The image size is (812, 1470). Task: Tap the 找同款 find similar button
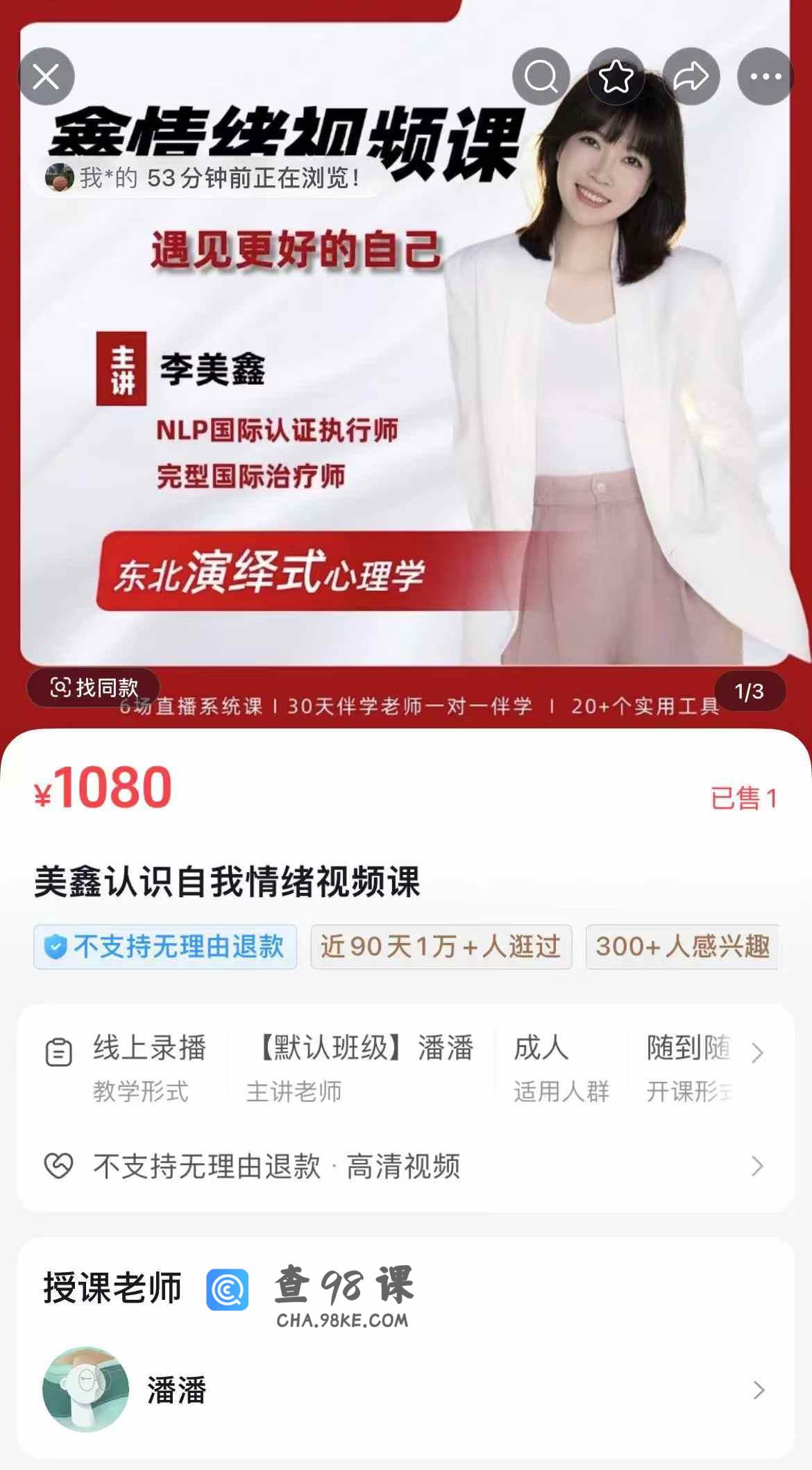click(94, 687)
